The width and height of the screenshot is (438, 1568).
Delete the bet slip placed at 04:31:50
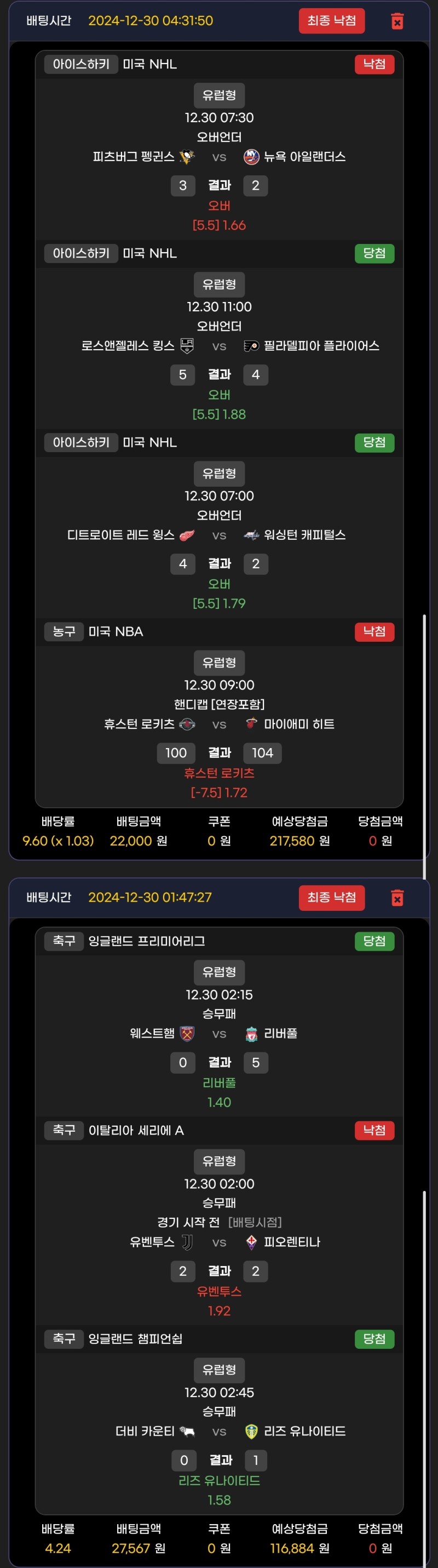point(397,21)
